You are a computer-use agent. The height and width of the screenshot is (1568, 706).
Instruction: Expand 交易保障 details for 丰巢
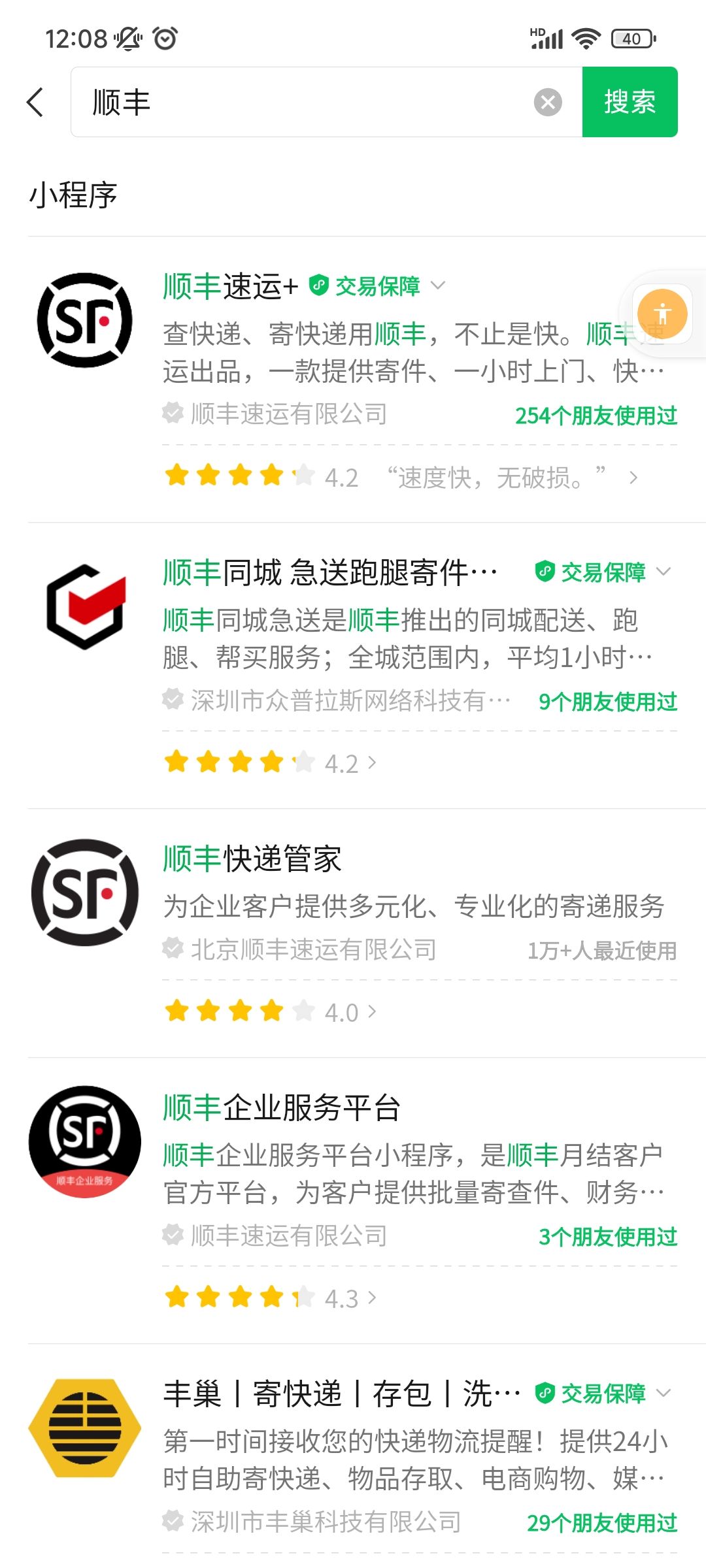click(x=603, y=1394)
